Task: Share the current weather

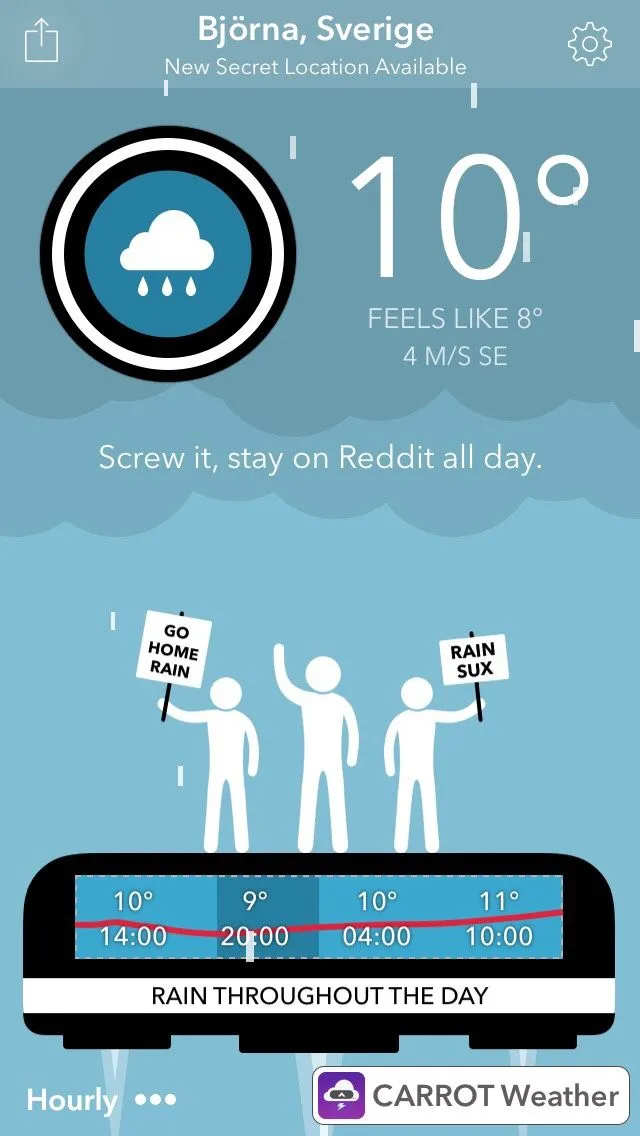Action: [41, 40]
